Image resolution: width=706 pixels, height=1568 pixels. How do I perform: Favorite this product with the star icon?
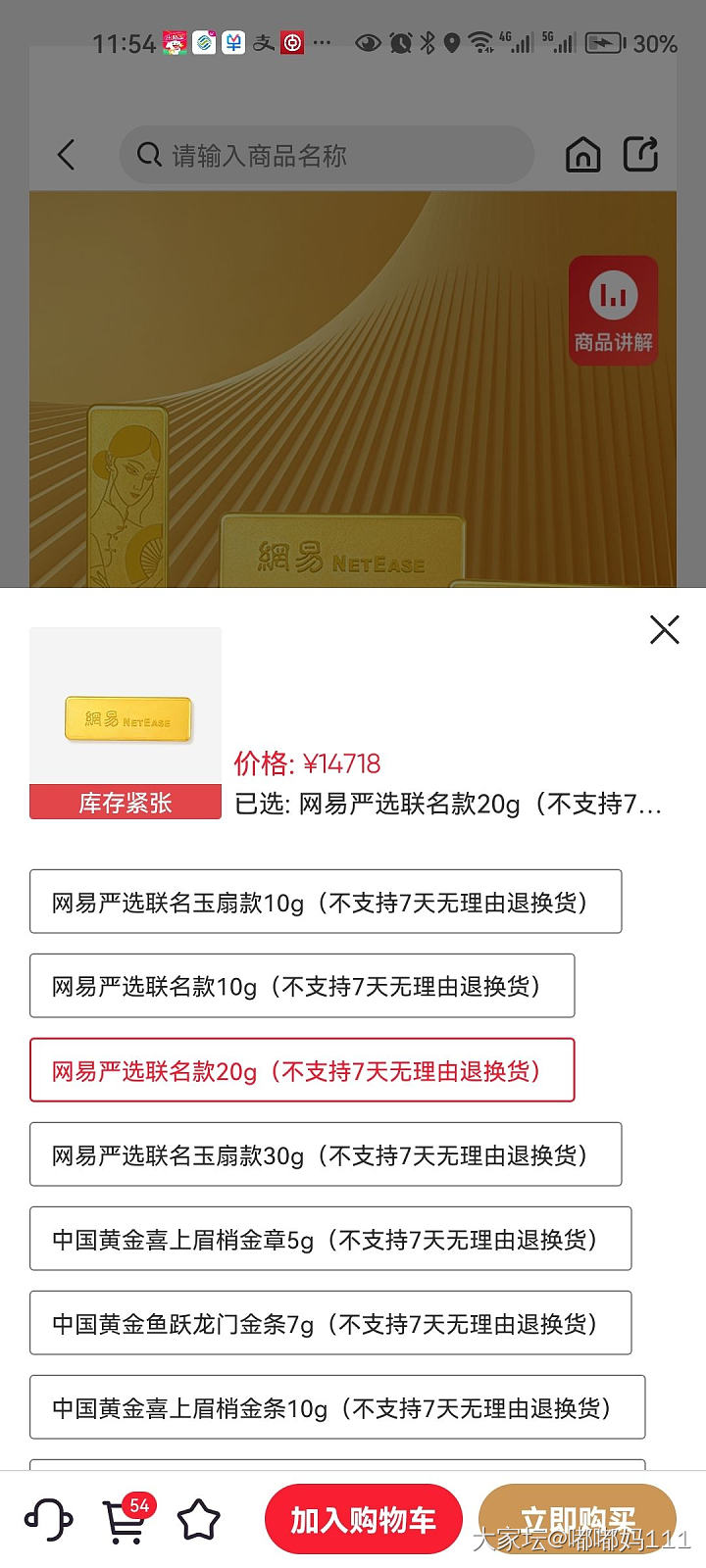198,1520
